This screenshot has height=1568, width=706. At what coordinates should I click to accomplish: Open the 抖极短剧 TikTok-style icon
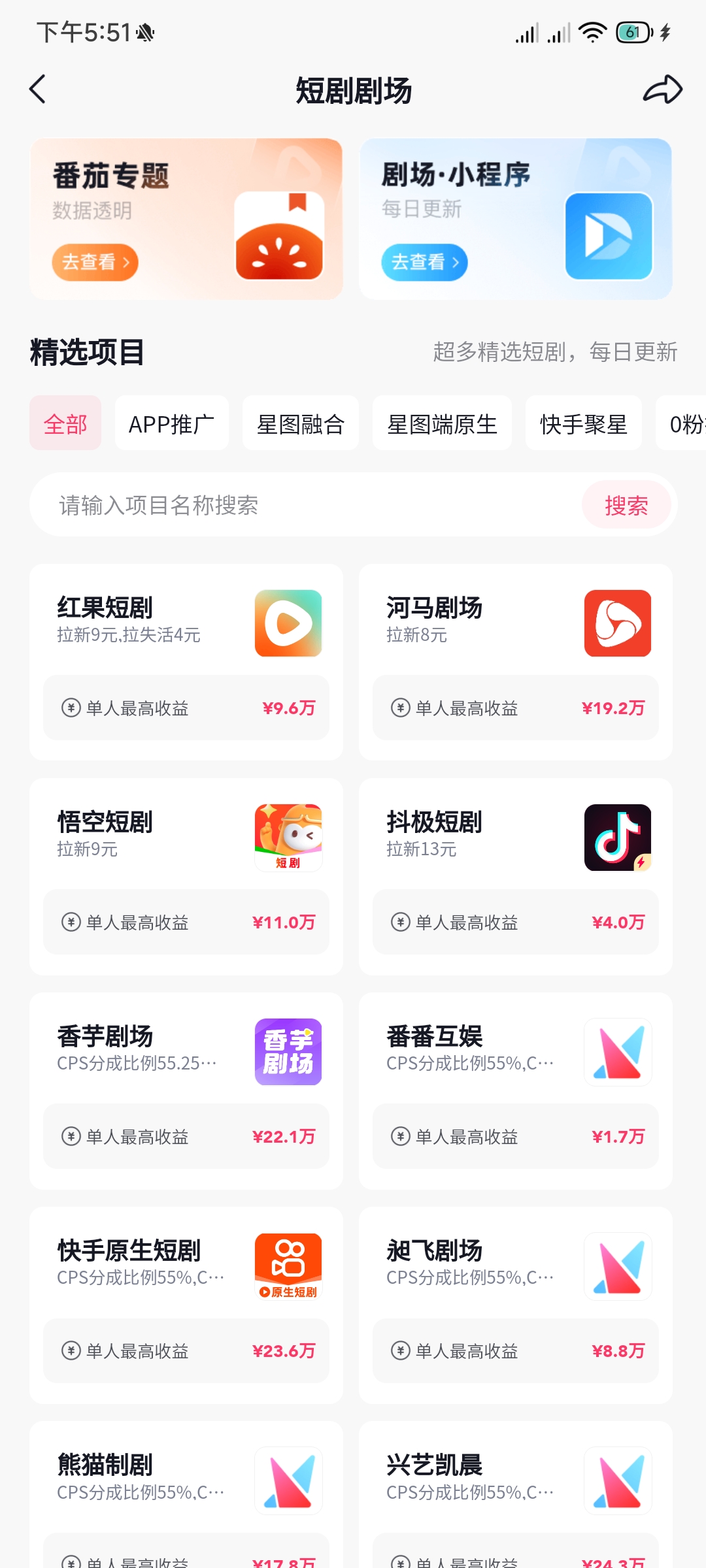(617, 837)
